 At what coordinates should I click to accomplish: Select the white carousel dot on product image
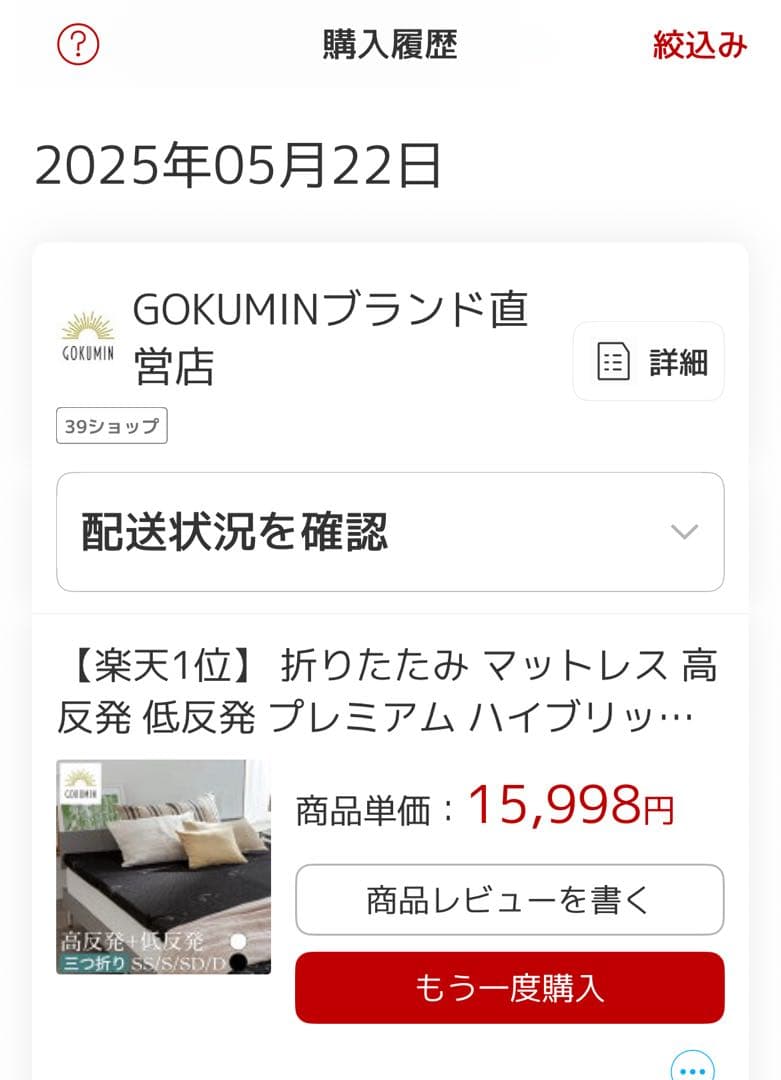(237, 941)
